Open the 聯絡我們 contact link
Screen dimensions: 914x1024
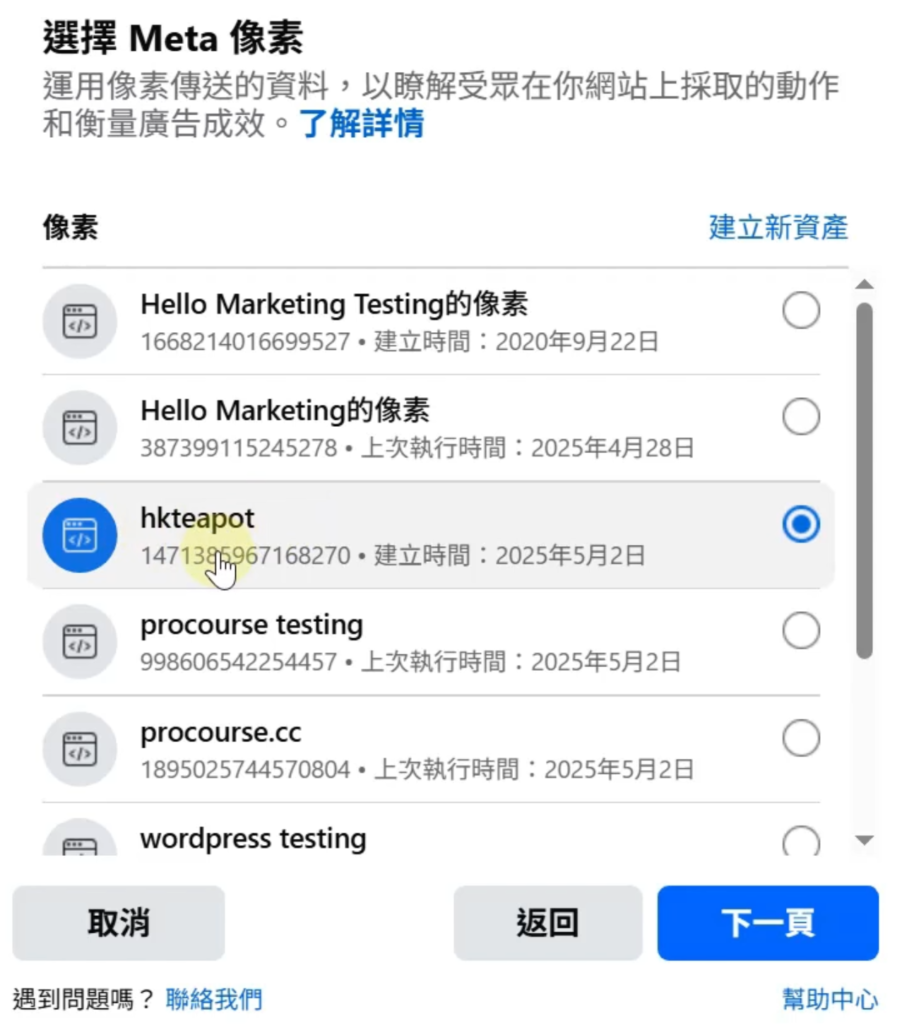click(x=214, y=998)
